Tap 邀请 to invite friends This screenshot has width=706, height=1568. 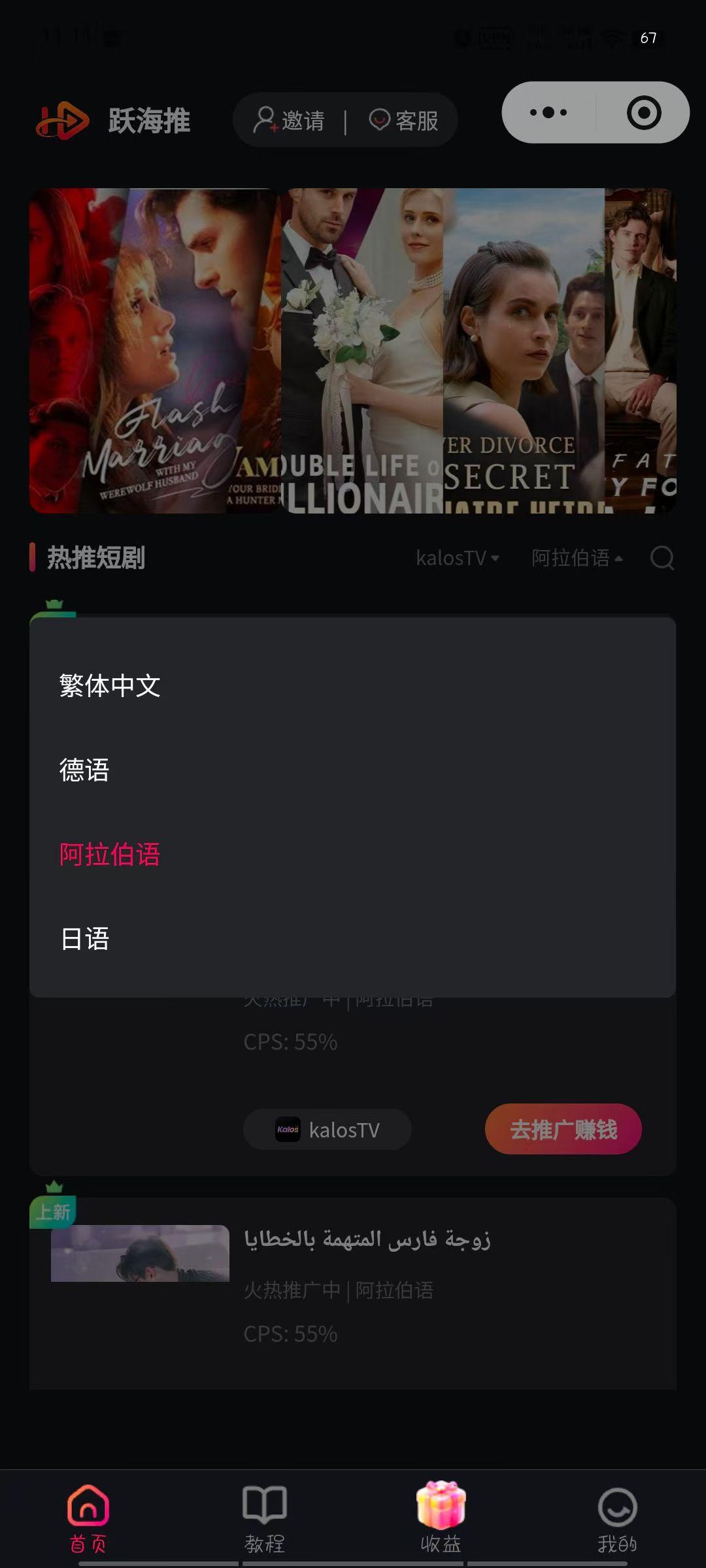click(290, 120)
